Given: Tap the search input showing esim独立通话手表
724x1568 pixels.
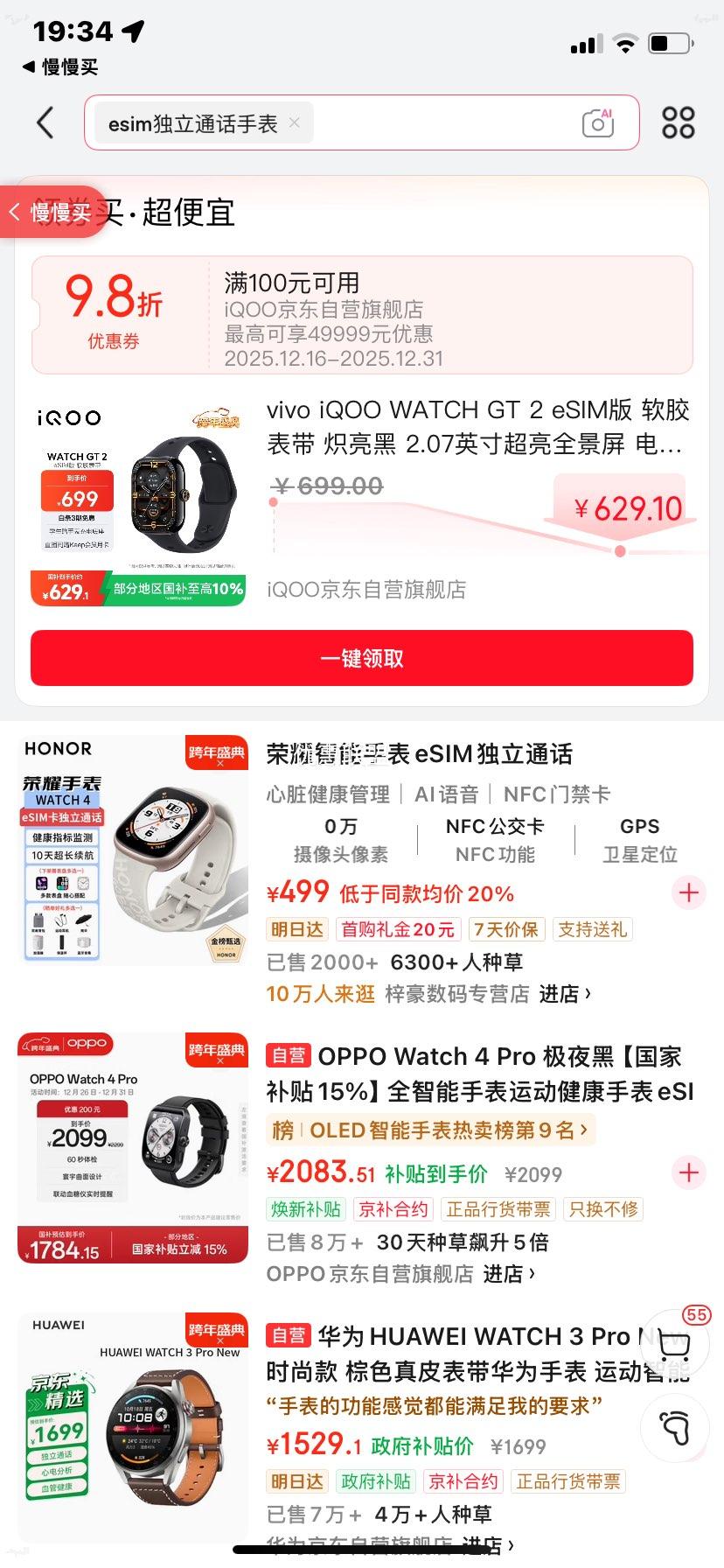Looking at the screenshot, I should (192, 122).
